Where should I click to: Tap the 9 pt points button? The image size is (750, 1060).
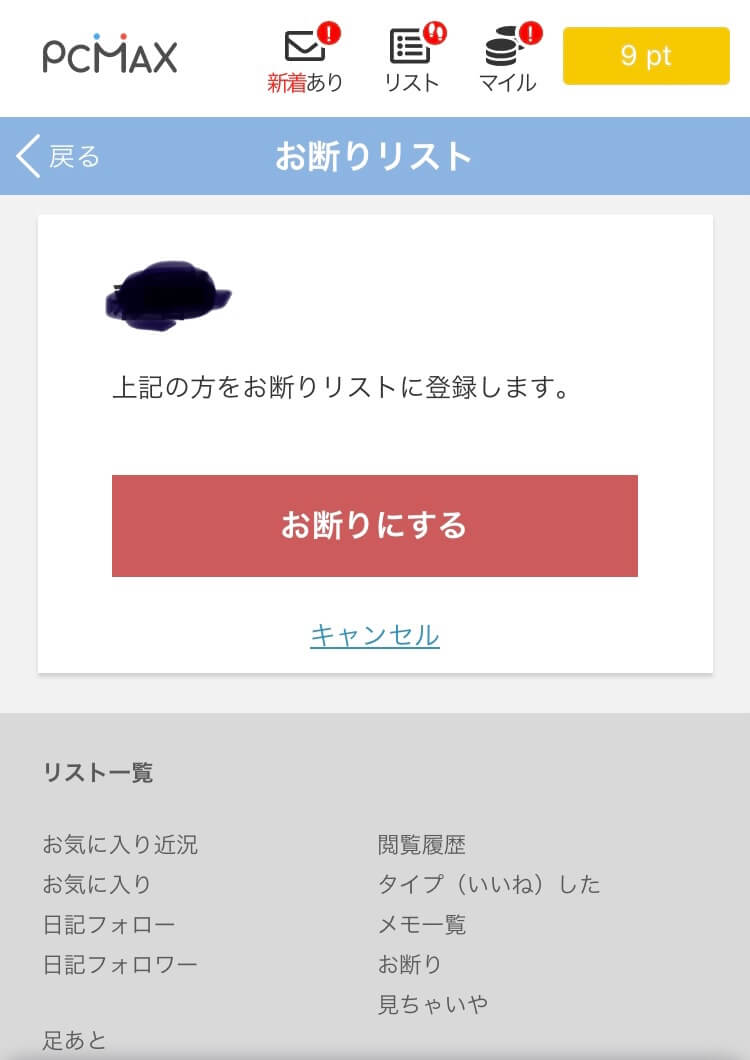coord(646,56)
